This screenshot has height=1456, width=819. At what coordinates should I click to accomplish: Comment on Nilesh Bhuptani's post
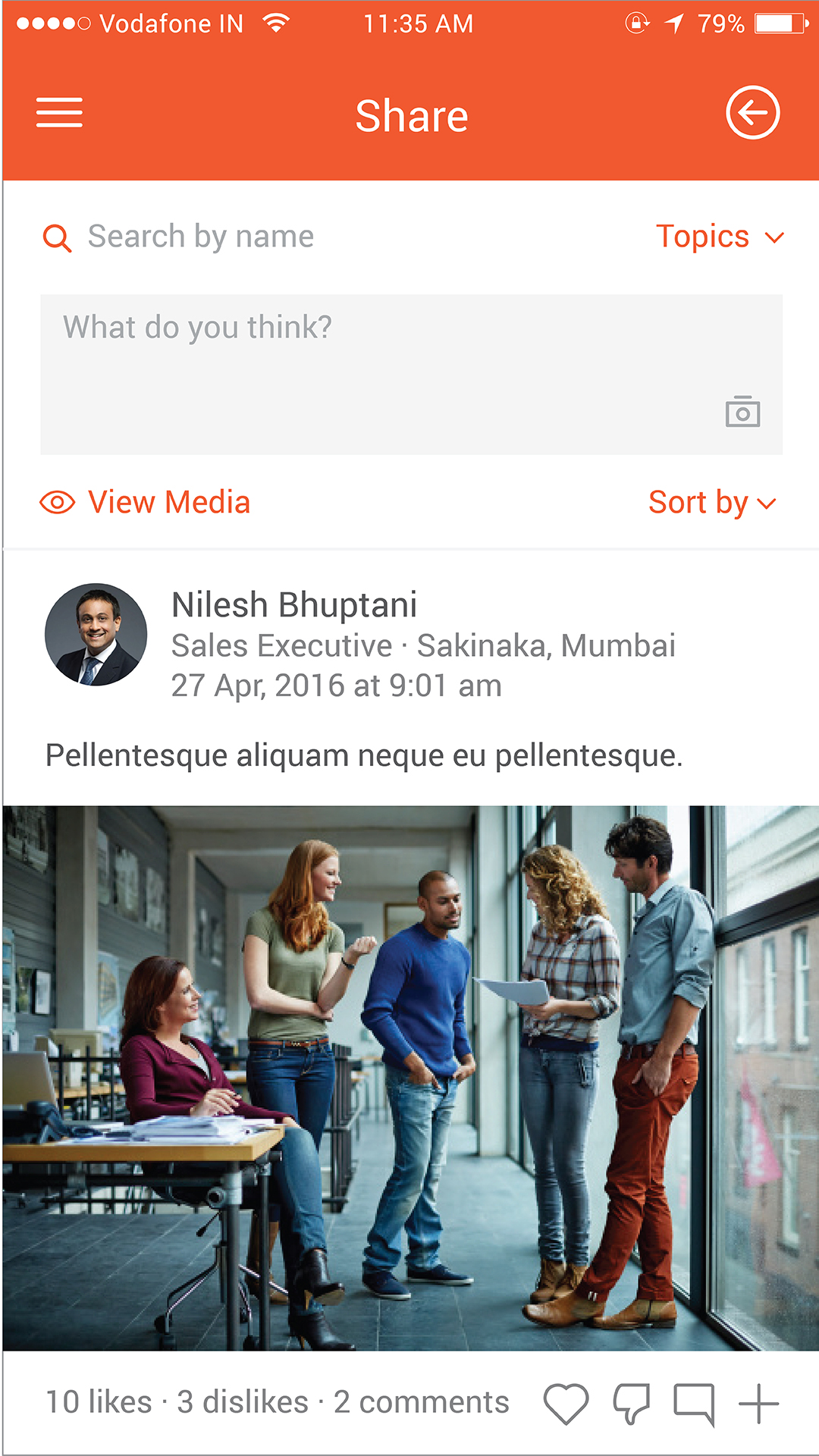click(x=694, y=1403)
